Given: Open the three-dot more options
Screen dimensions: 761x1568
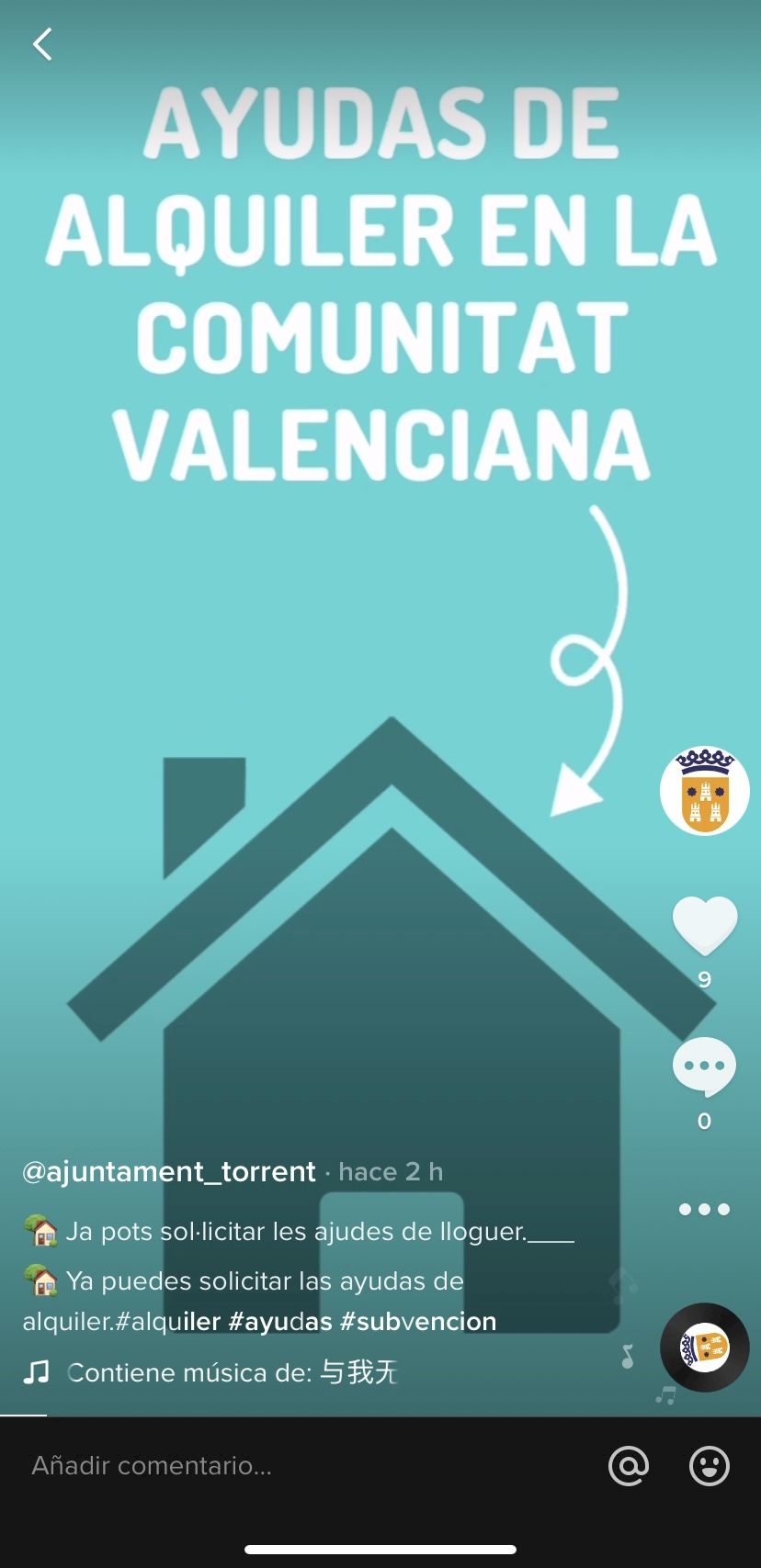Looking at the screenshot, I should tap(704, 1210).
